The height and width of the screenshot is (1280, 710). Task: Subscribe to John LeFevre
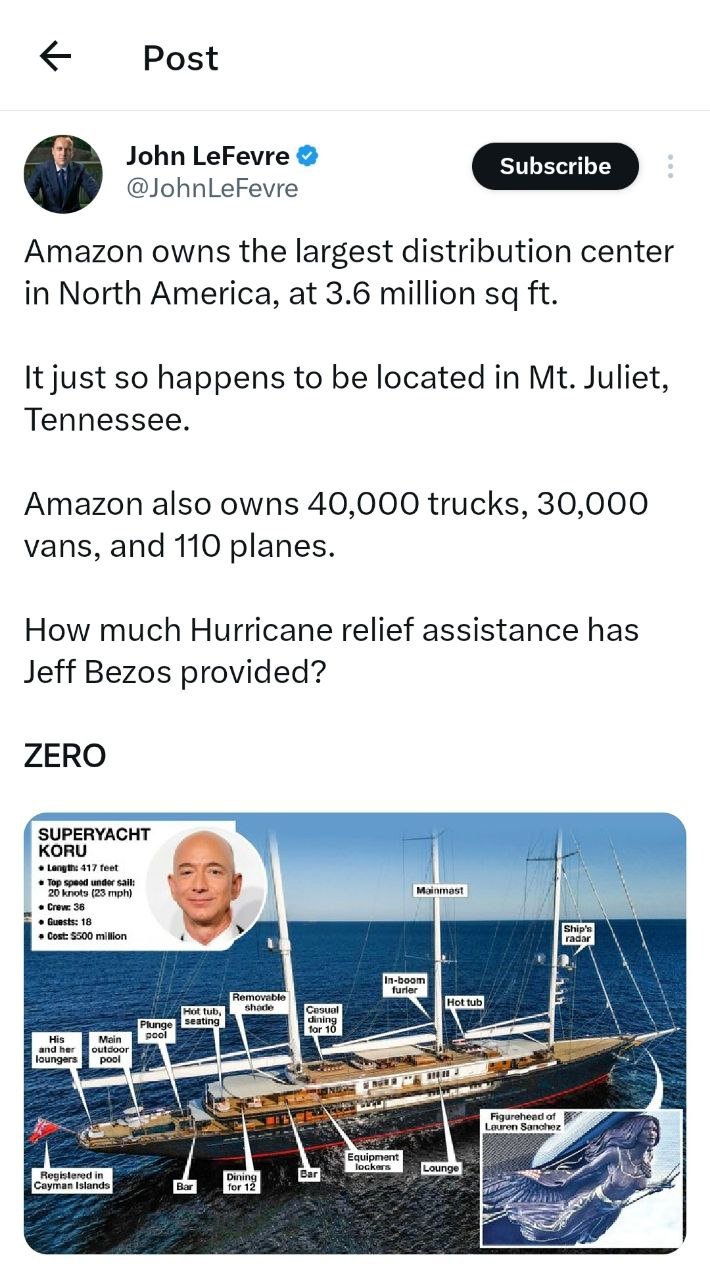point(555,166)
